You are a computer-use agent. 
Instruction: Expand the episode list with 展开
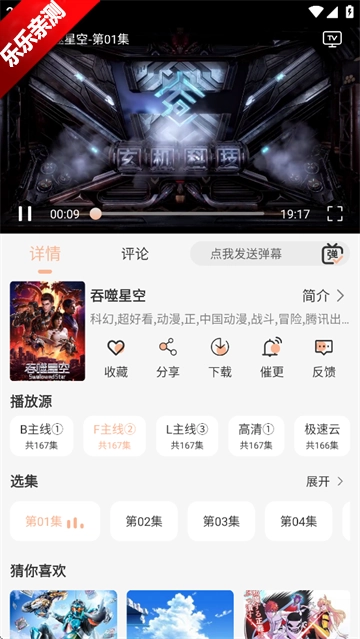(325, 482)
